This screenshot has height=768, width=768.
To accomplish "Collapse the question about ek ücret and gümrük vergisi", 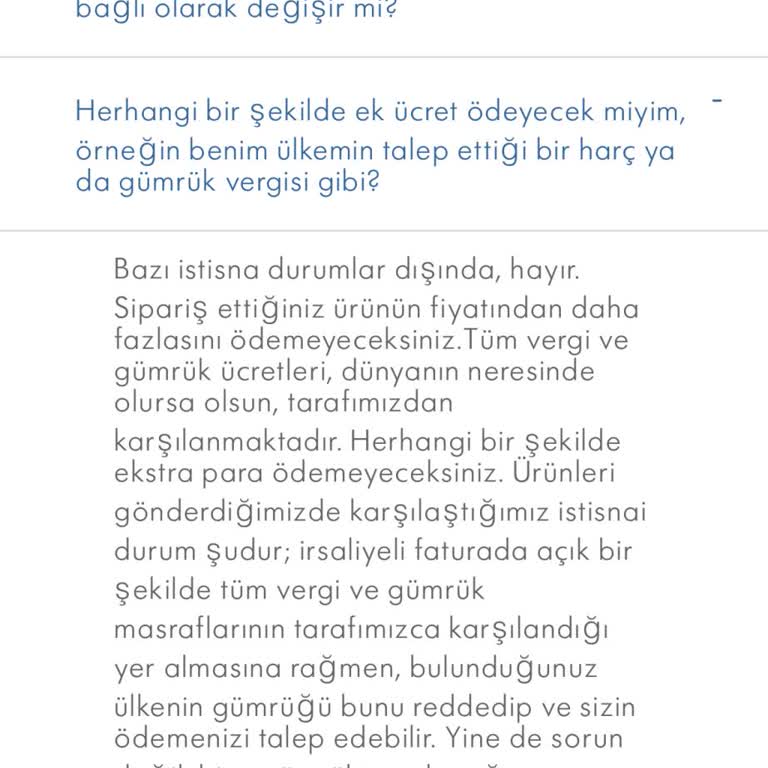I will pyautogui.click(x=716, y=102).
